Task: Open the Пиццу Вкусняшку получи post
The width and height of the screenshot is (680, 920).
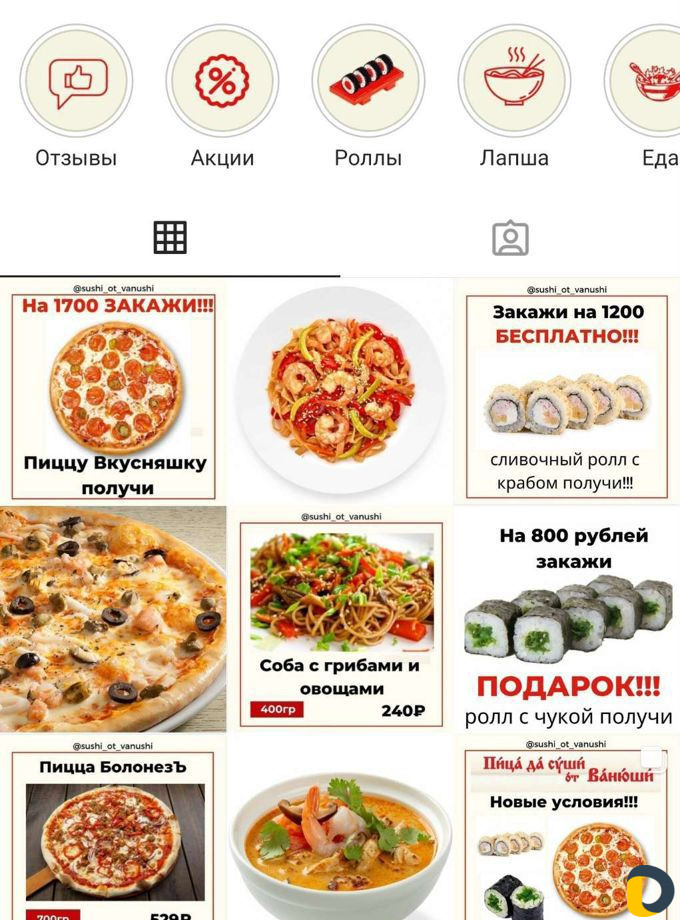Action: click(113, 392)
